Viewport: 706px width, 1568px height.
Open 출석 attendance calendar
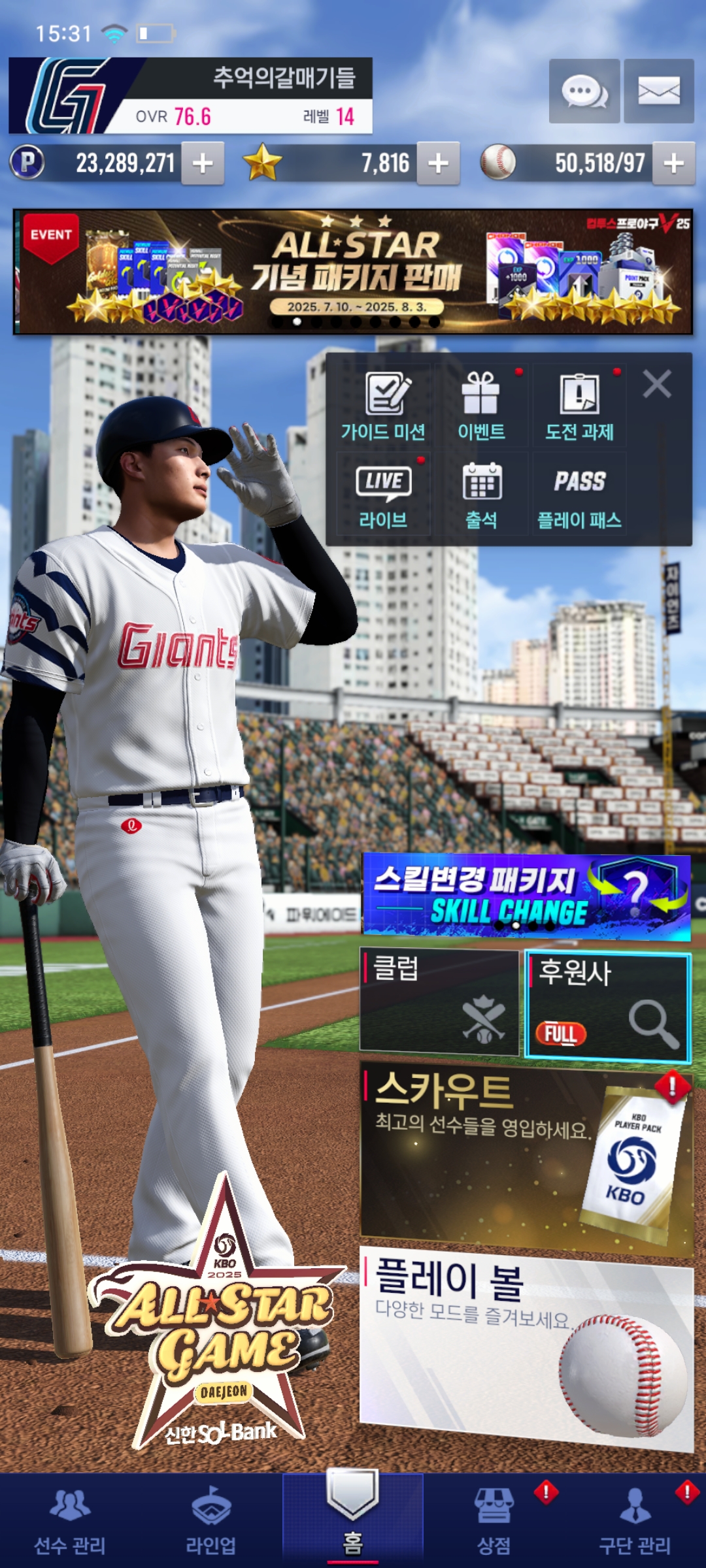[481, 495]
